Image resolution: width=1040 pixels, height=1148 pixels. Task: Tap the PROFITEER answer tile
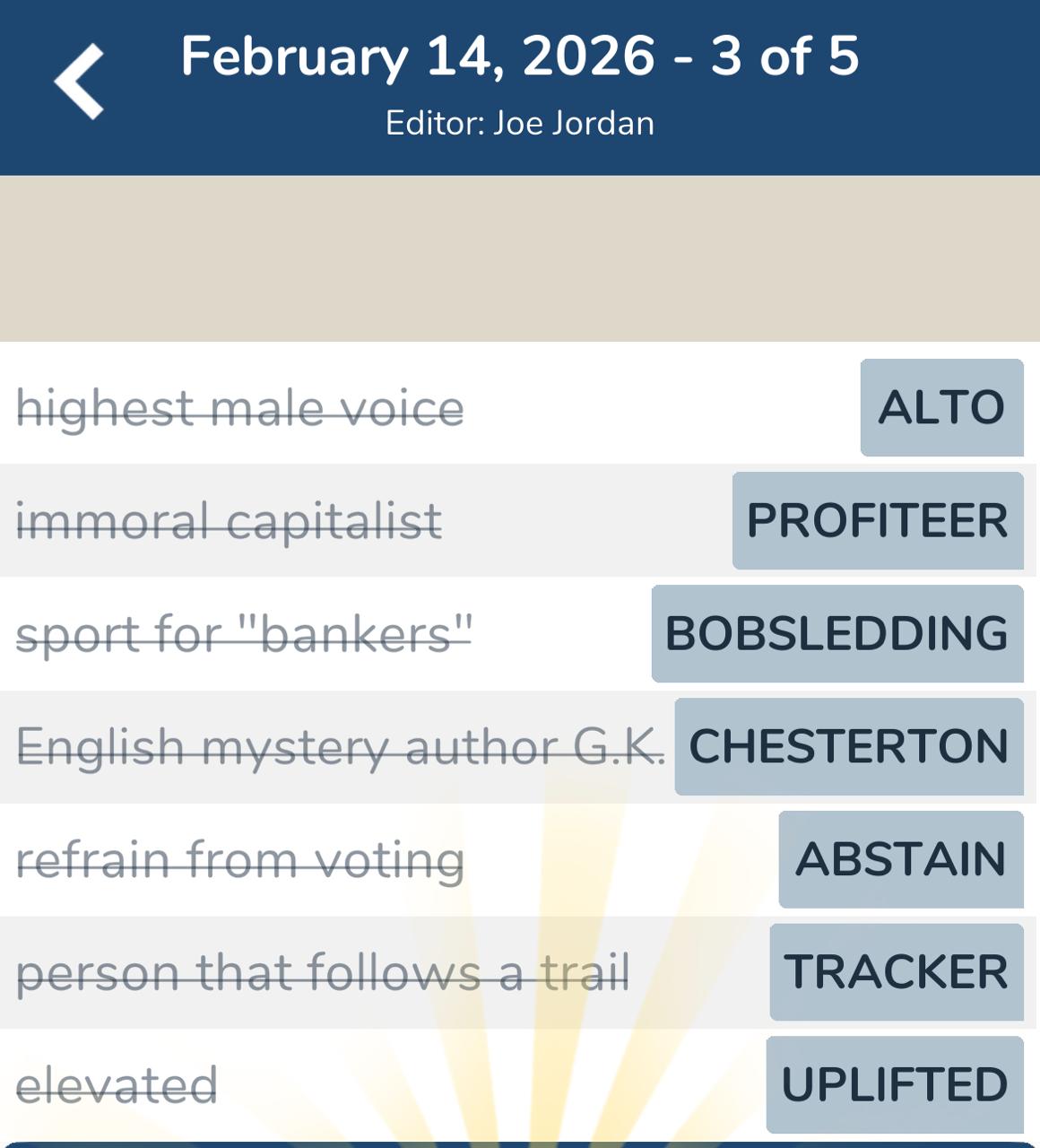[x=877, y=519]
